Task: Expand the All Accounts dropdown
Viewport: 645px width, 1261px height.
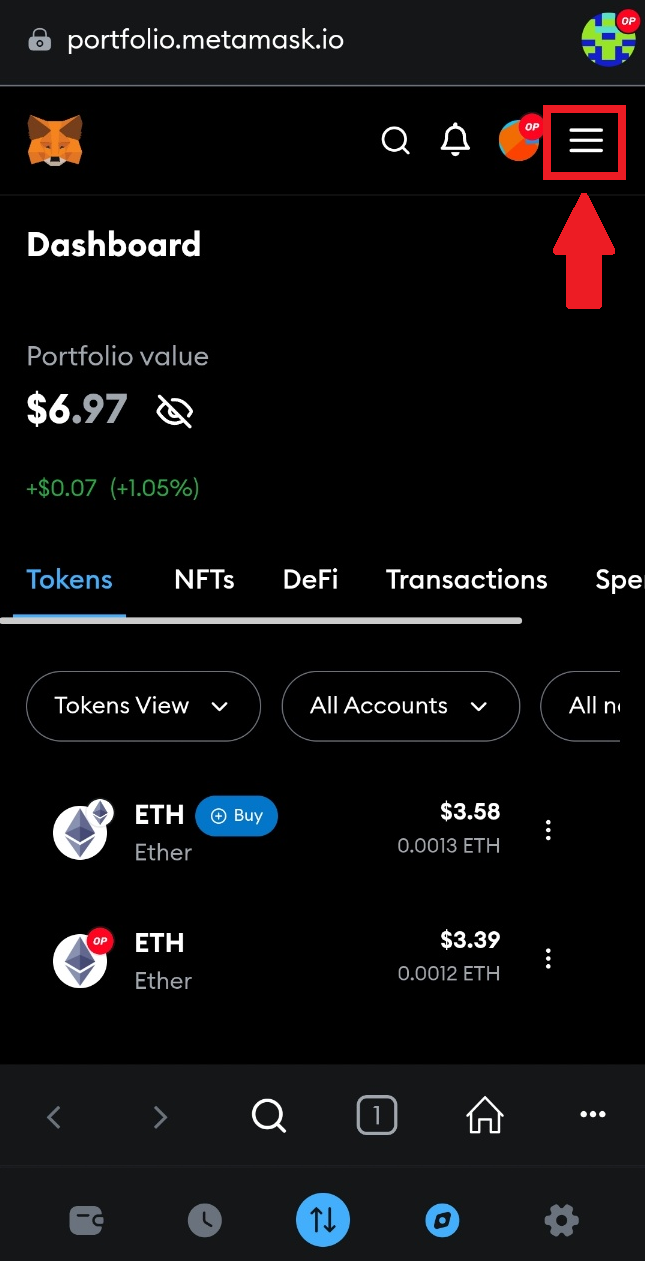Action: (400, 706)
